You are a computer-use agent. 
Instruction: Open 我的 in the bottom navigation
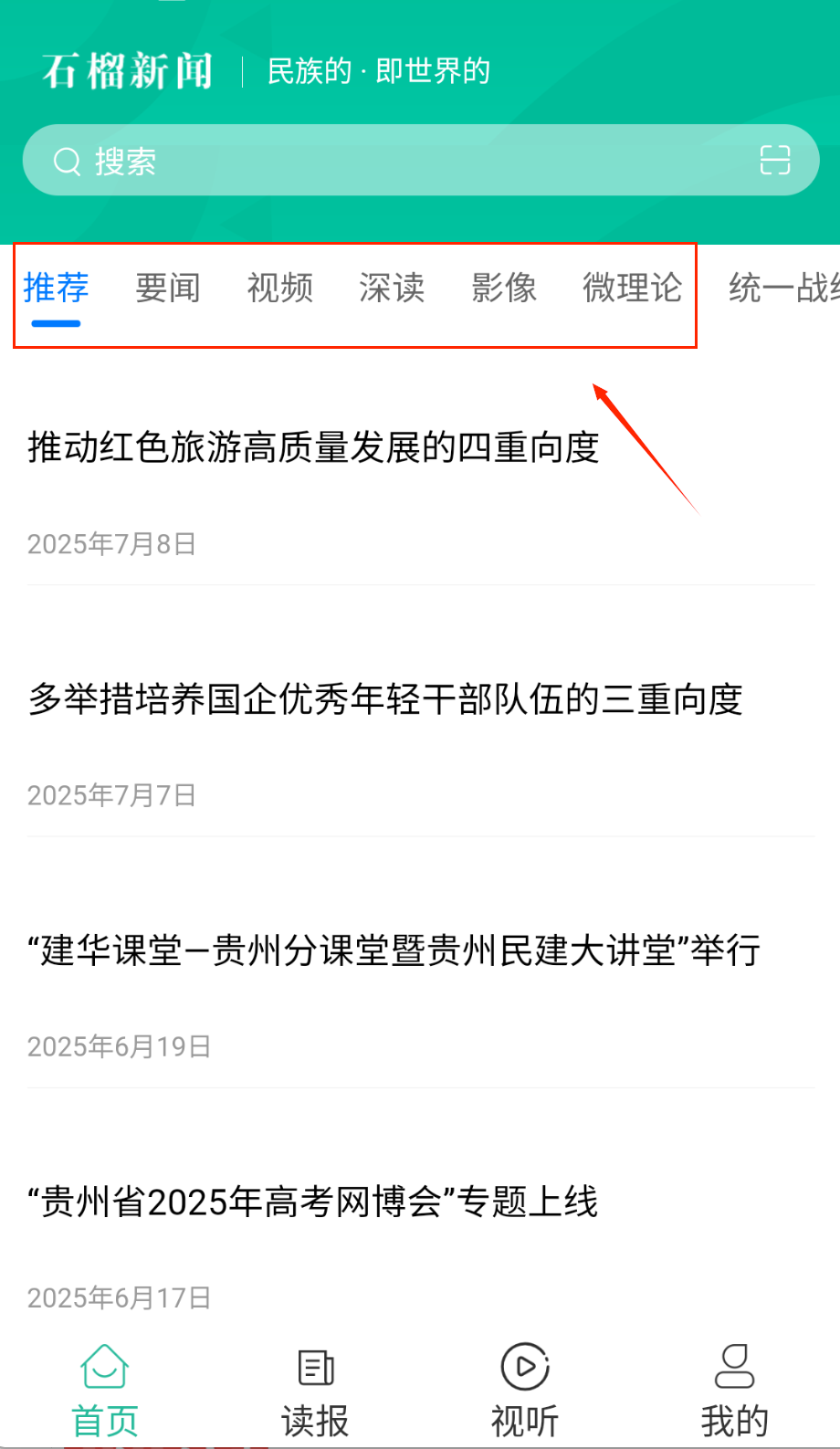[x=735, y=1391]
